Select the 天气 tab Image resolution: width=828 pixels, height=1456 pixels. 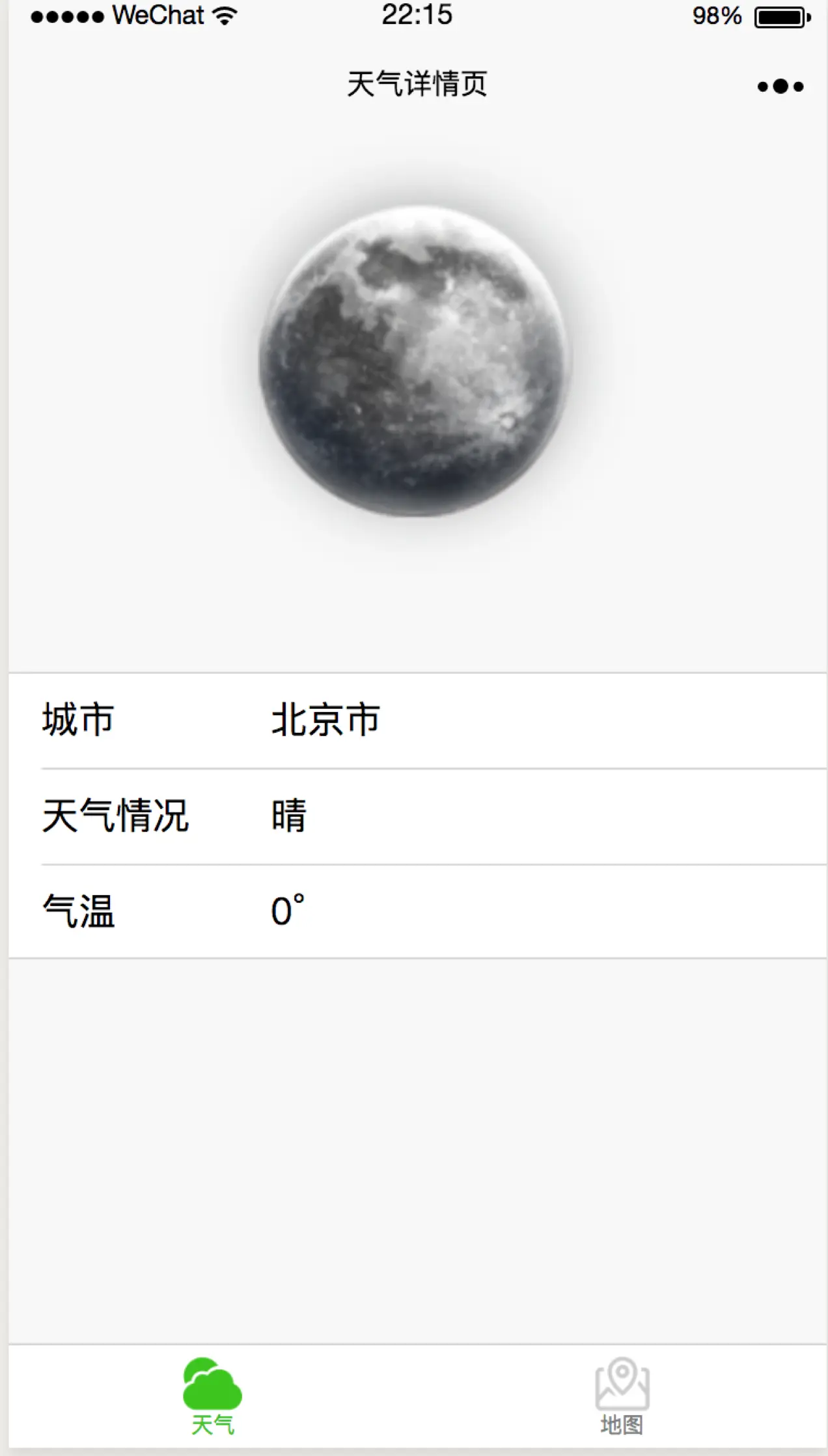[212, 1395]
